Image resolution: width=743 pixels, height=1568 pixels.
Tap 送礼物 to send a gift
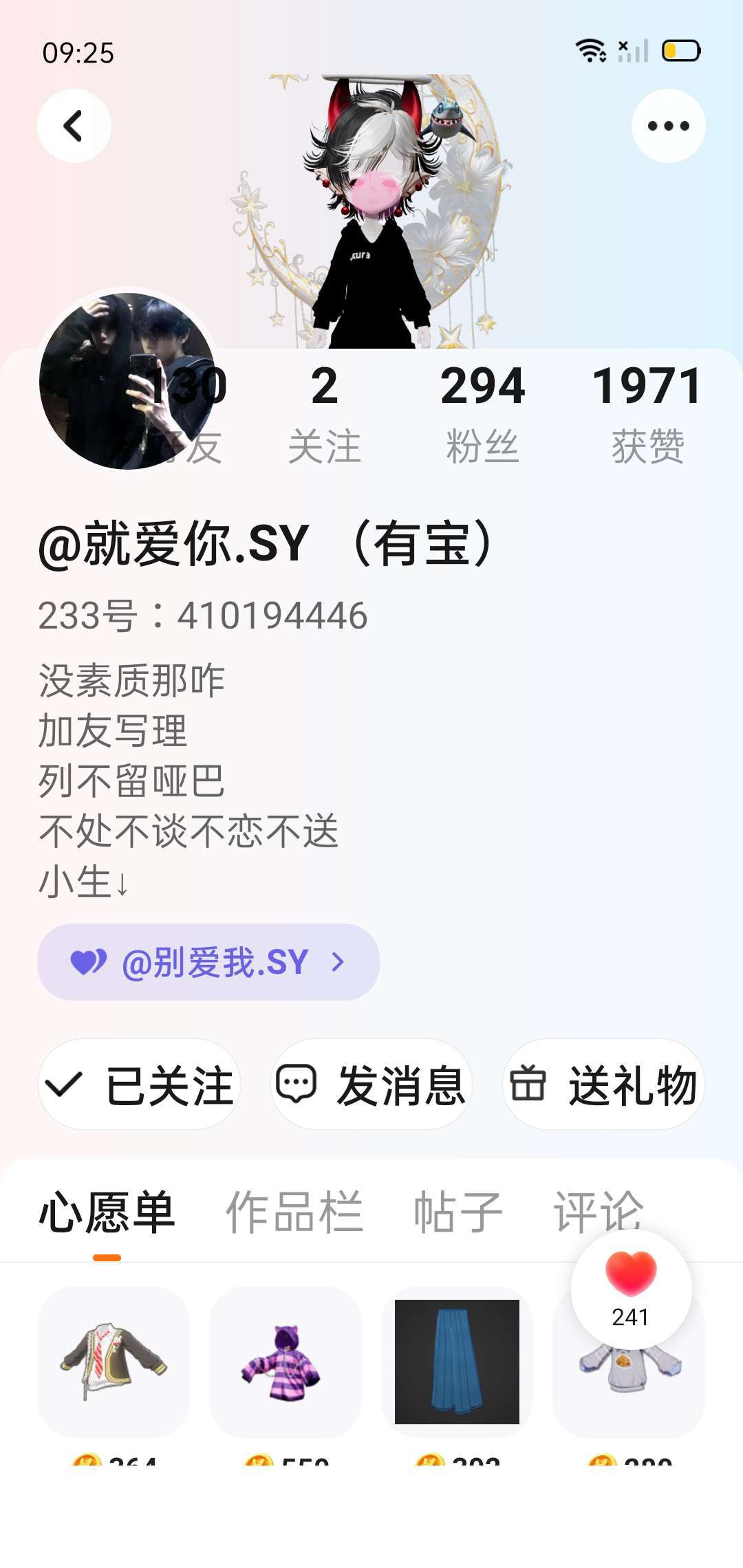603,1085
